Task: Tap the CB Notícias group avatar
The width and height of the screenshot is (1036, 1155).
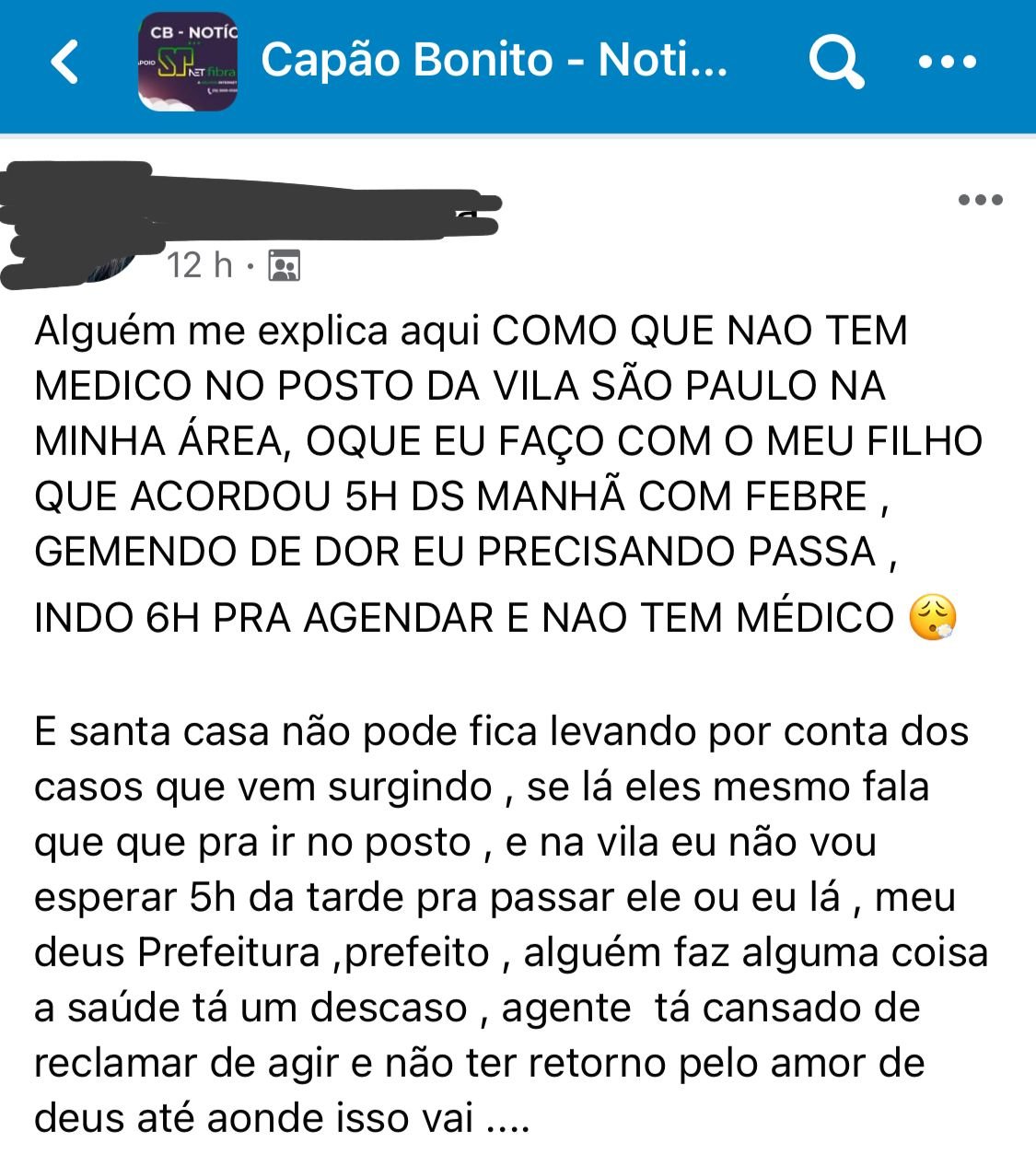Action: pos(188,63)
